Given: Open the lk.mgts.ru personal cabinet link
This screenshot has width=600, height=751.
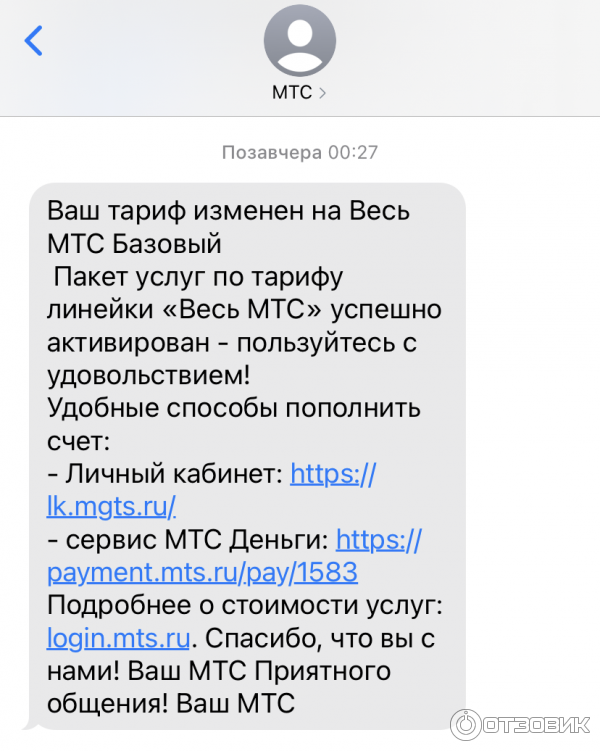Looking at the screenshot, I should tap(111, 506).
